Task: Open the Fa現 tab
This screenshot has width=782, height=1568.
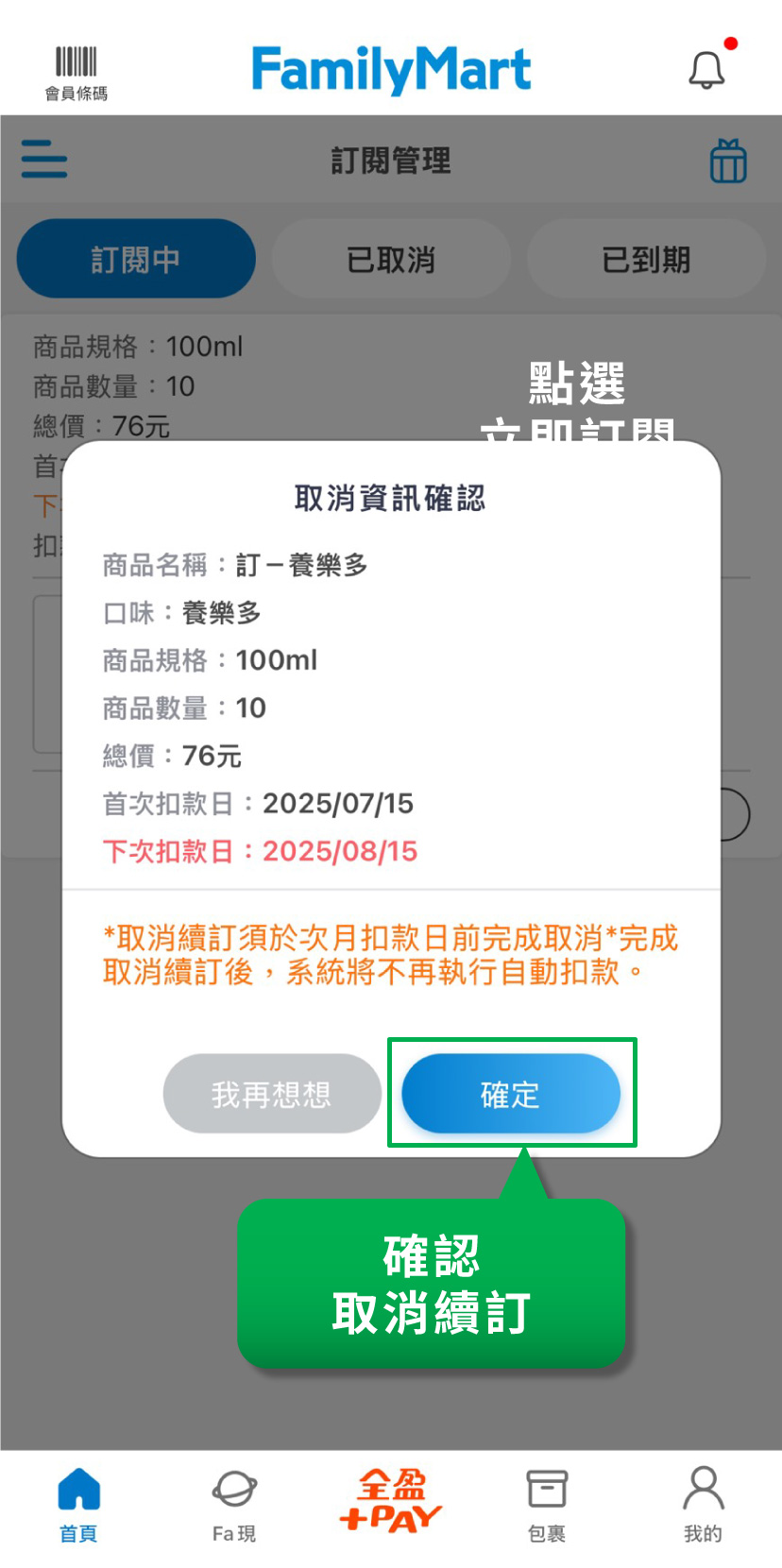Action: [x=234, y=1506]
